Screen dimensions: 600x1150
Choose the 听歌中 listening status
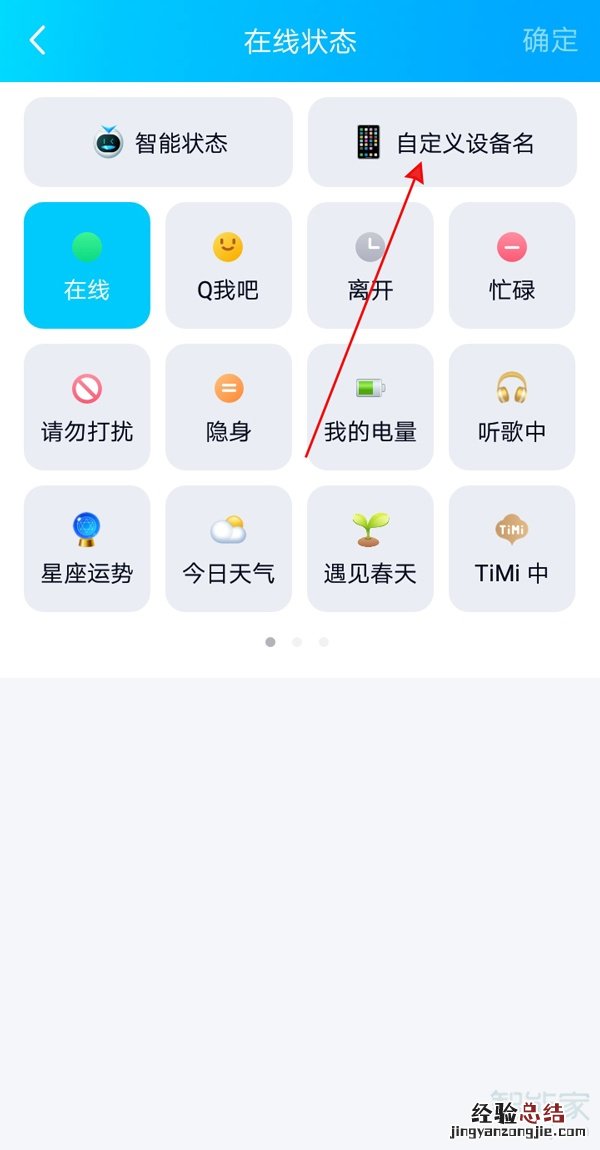[x=512, y=407]
